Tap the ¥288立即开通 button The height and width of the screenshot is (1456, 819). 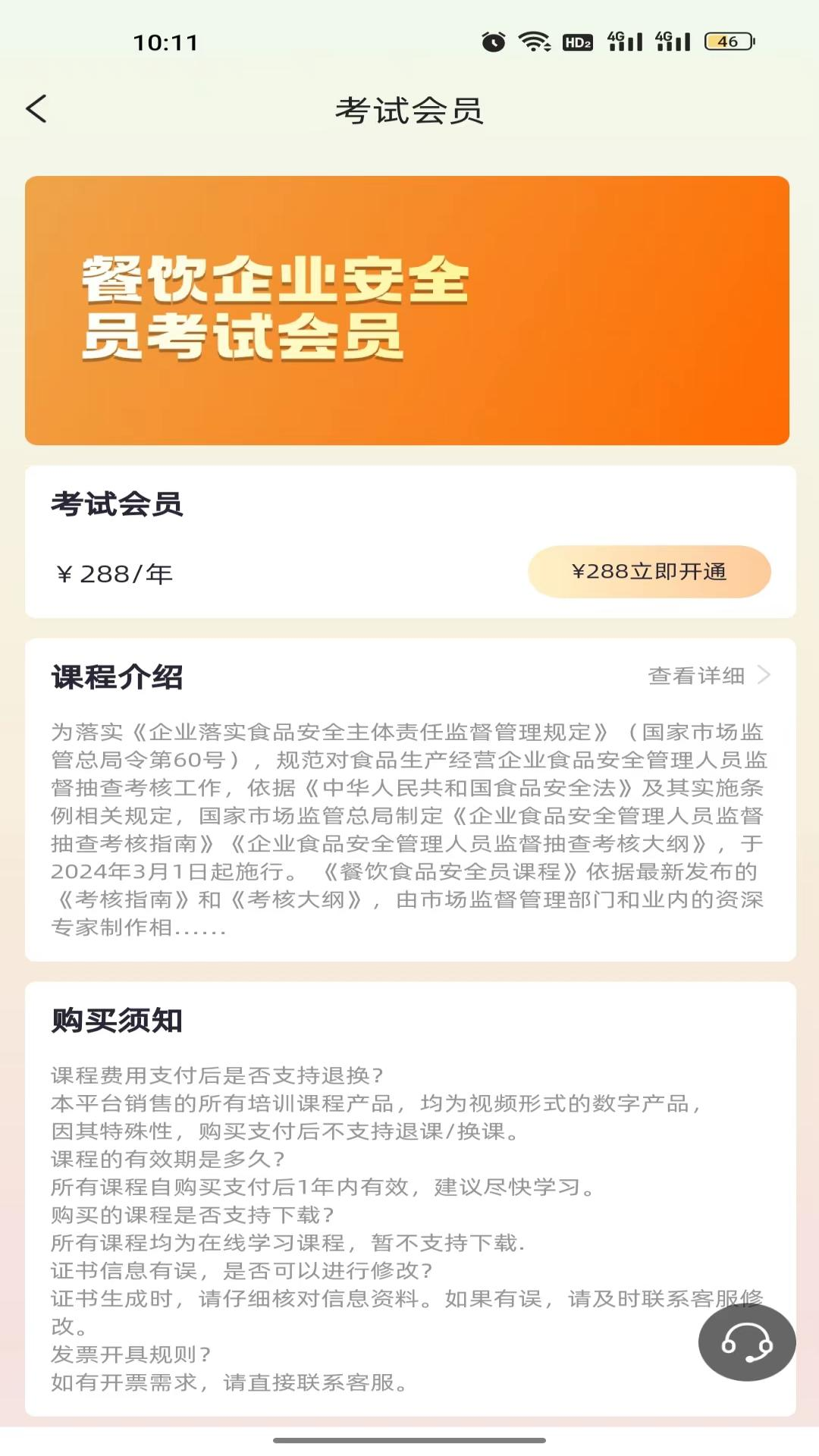649,572
